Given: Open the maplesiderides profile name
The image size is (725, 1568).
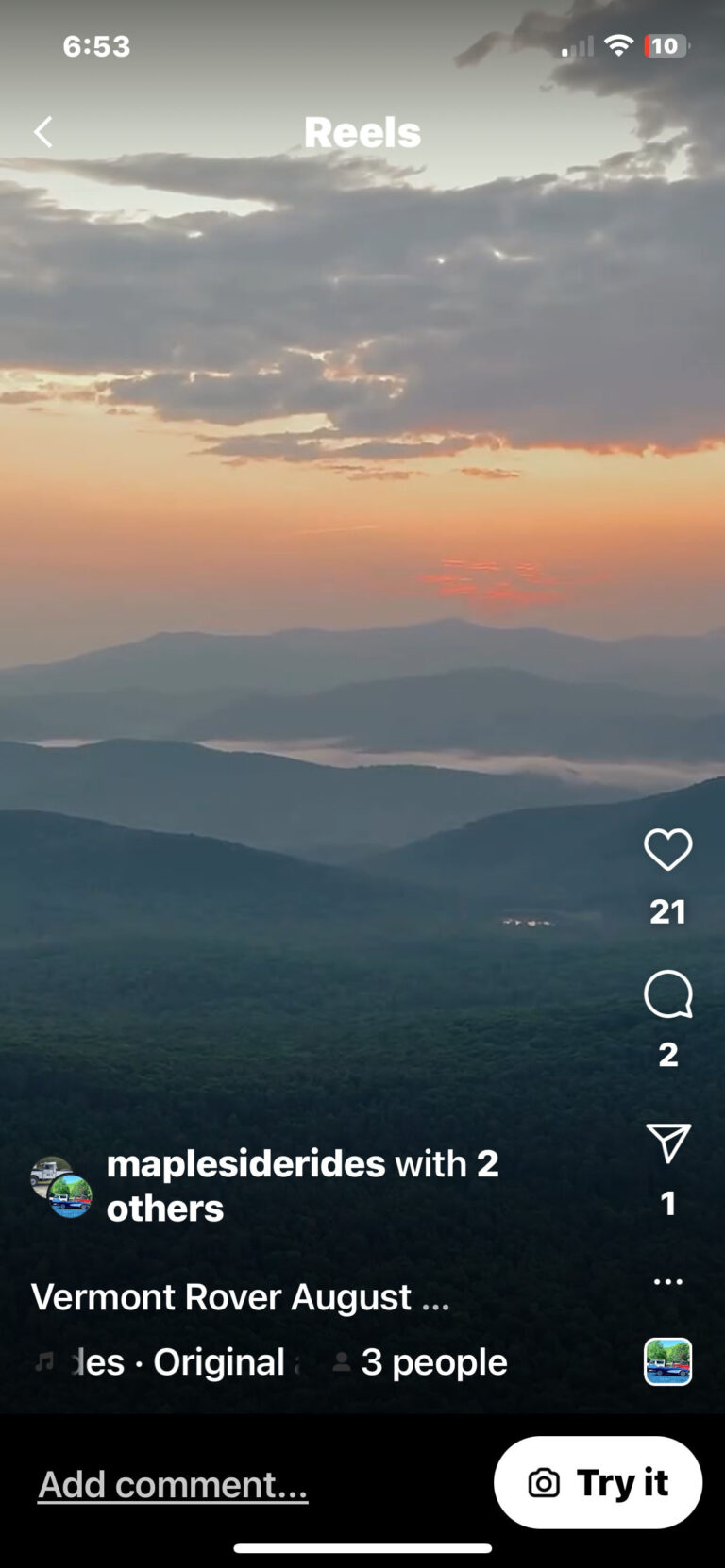Looking at the screenshot, I should click(x=246, y=1164).
